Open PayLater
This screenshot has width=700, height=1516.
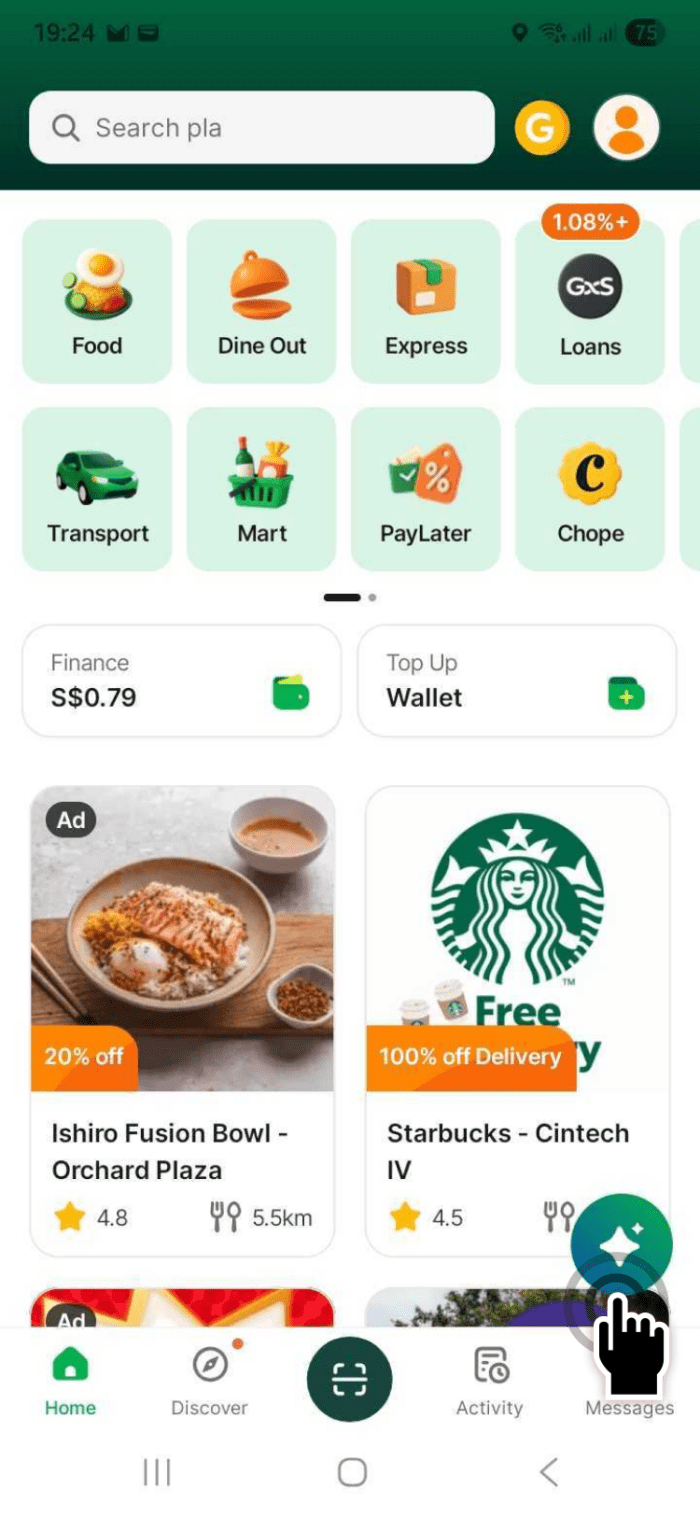pyautogui.click(x=426, y=489)
